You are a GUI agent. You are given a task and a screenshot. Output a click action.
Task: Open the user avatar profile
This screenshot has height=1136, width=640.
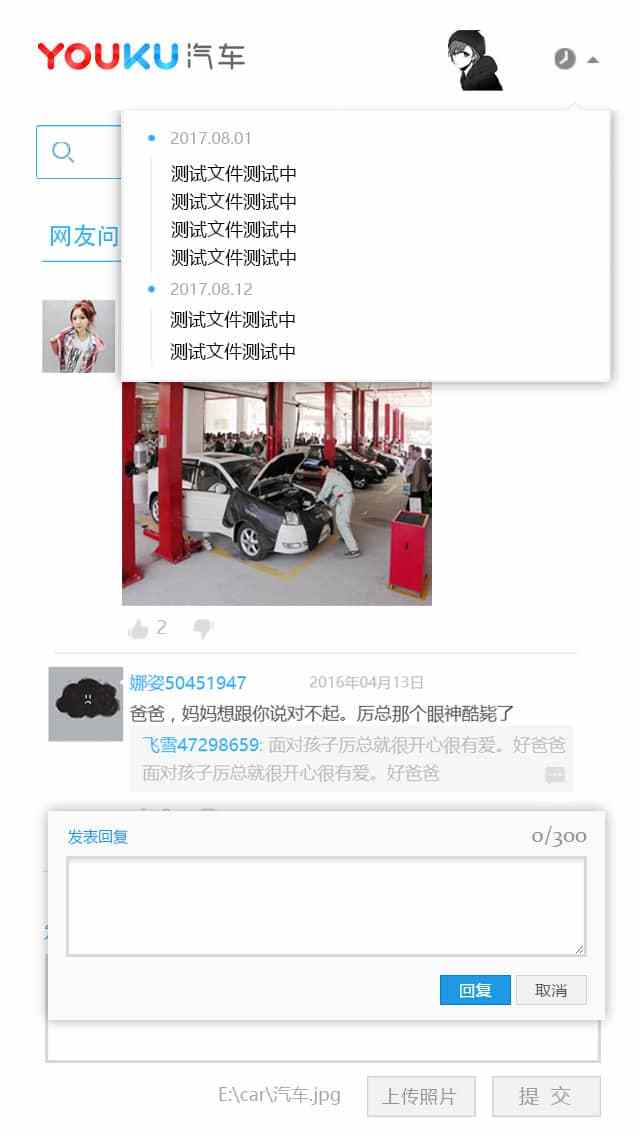pos(474,60)
